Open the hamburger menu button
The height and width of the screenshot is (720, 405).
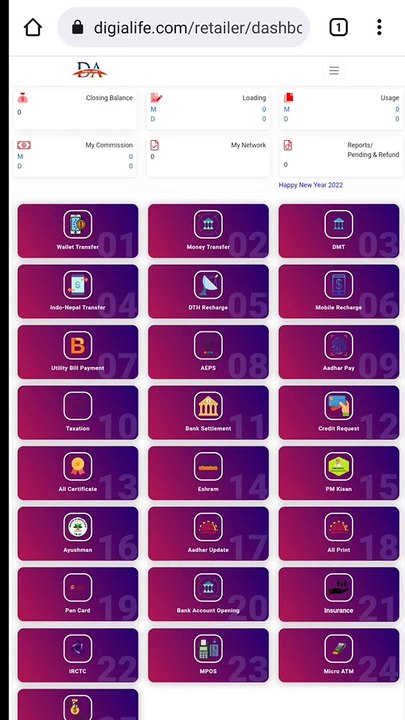point(334,71)
